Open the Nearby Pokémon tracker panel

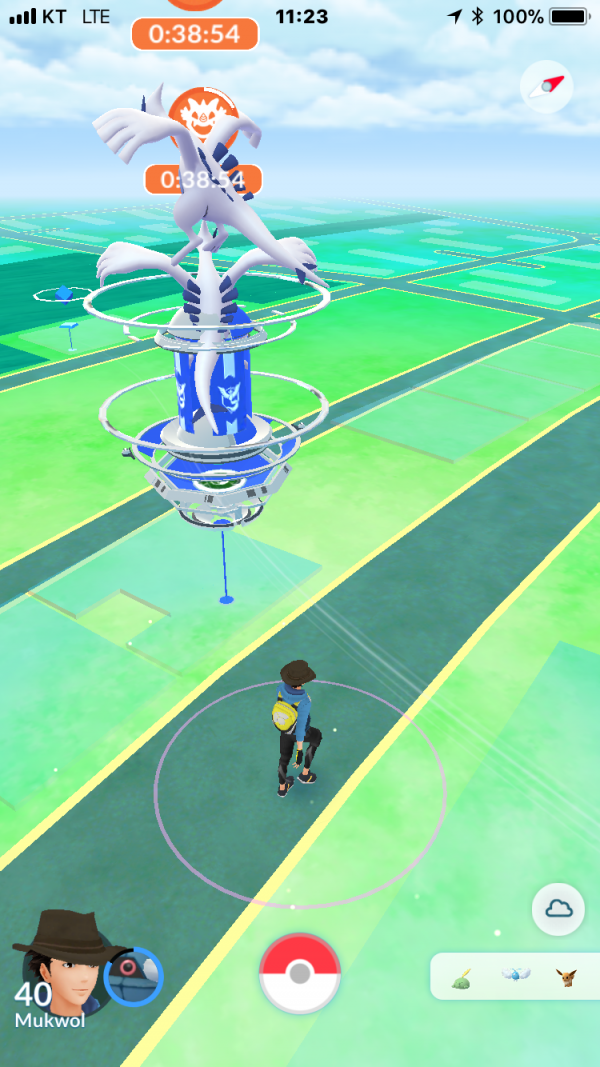tap(515, 976)
